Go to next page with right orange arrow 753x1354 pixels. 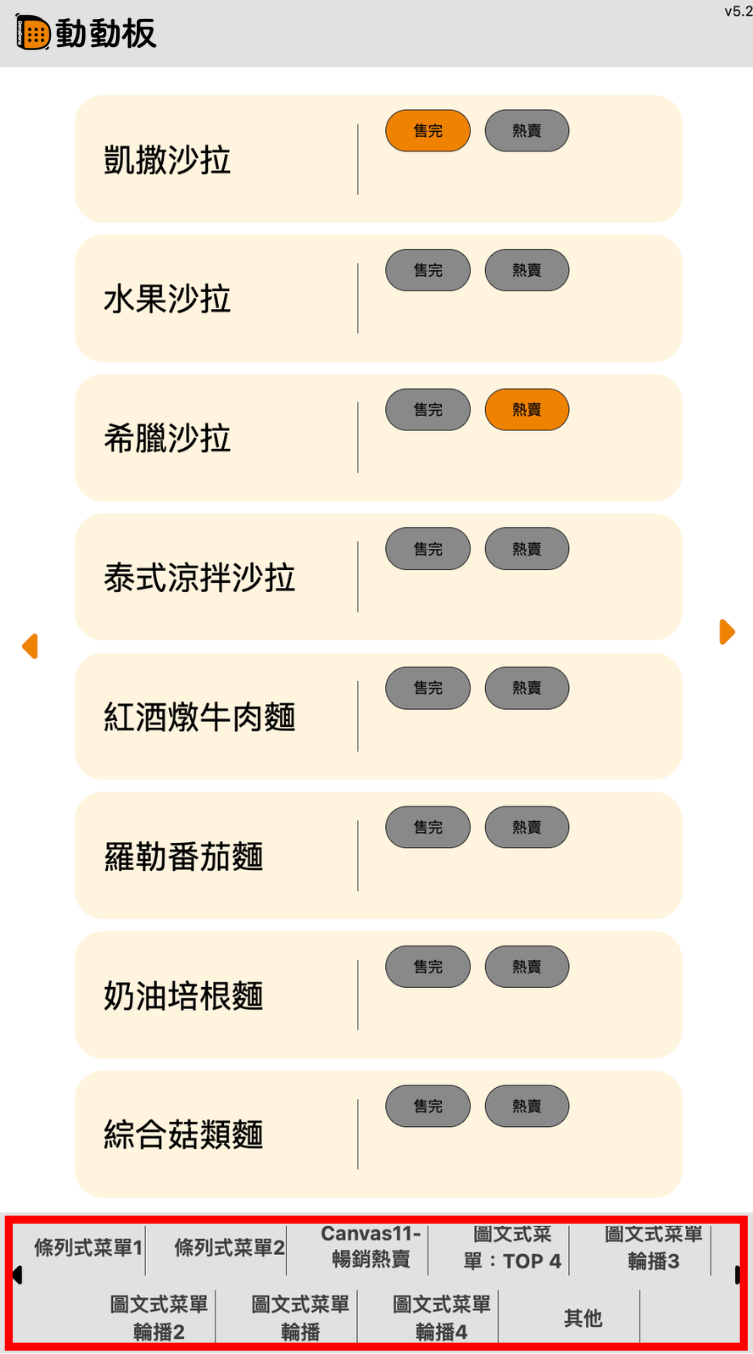pyautogui.click(x=727, y=632)
